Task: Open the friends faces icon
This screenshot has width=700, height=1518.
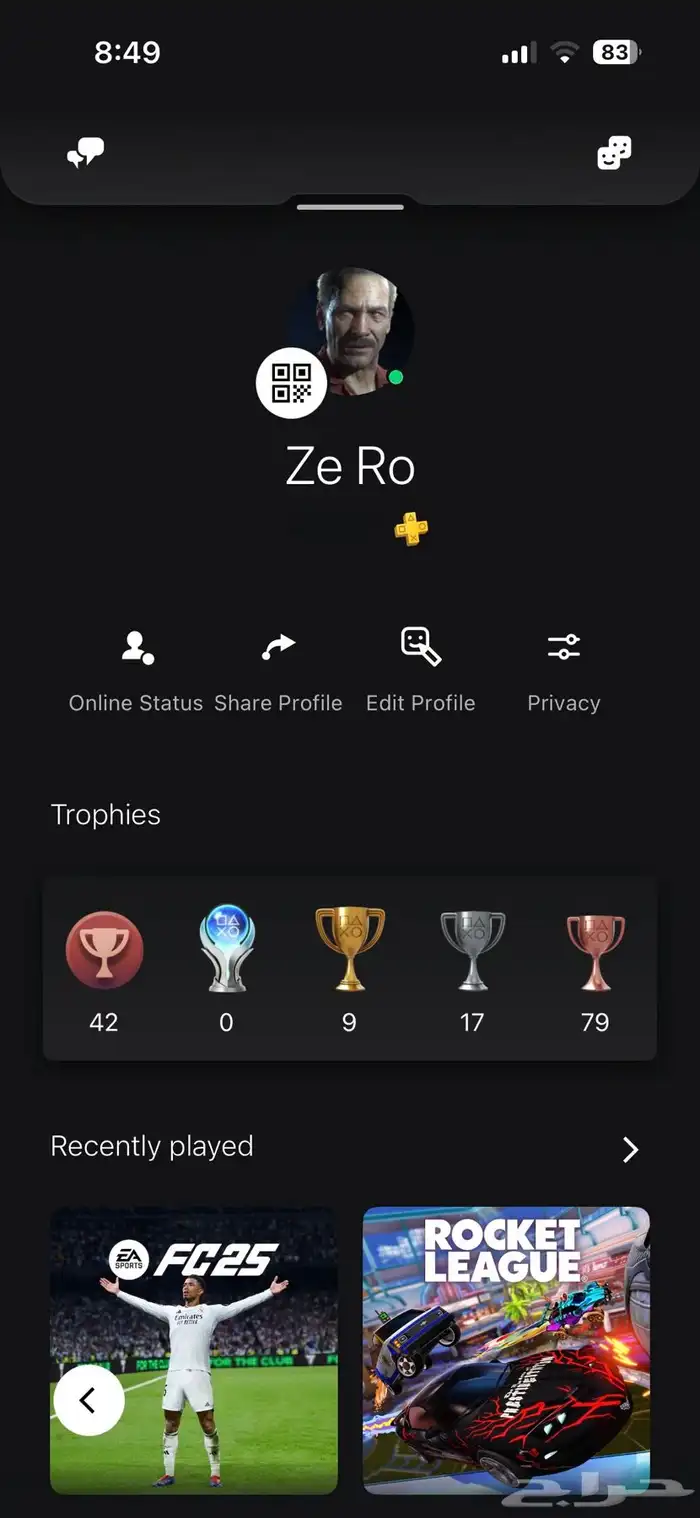Action: click(614, 153)
